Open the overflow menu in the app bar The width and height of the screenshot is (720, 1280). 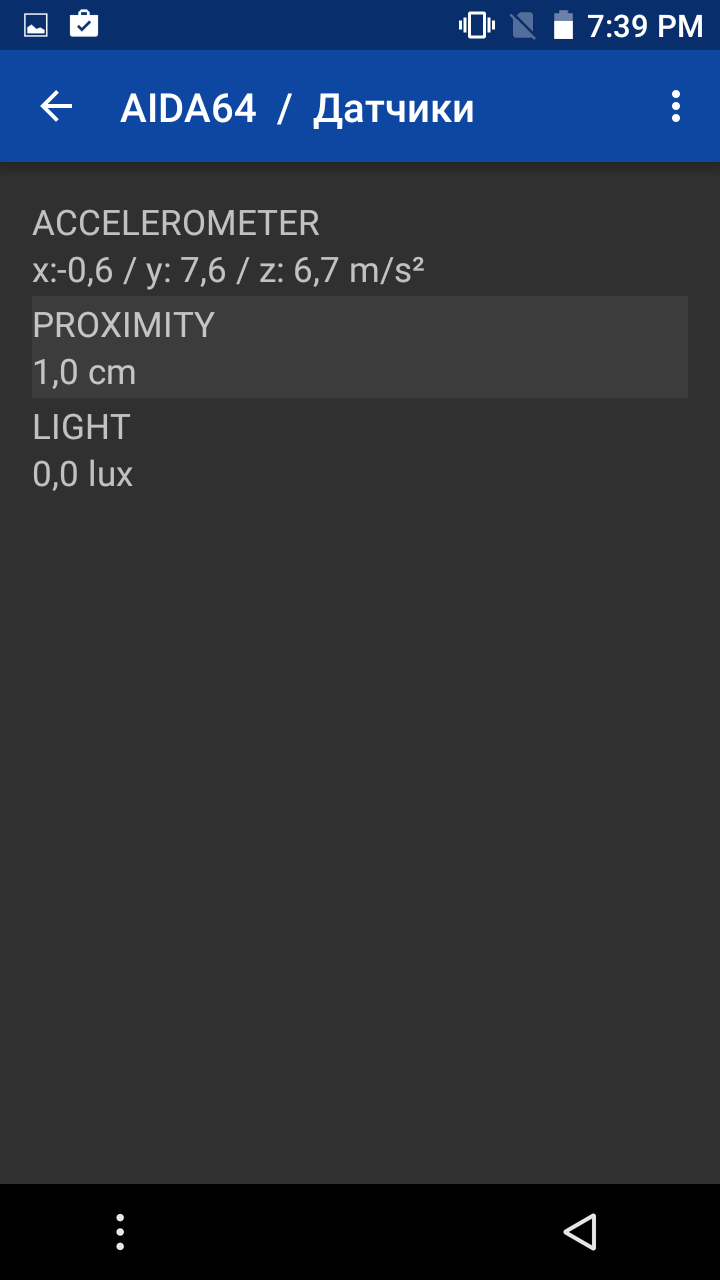coord(676,107)
